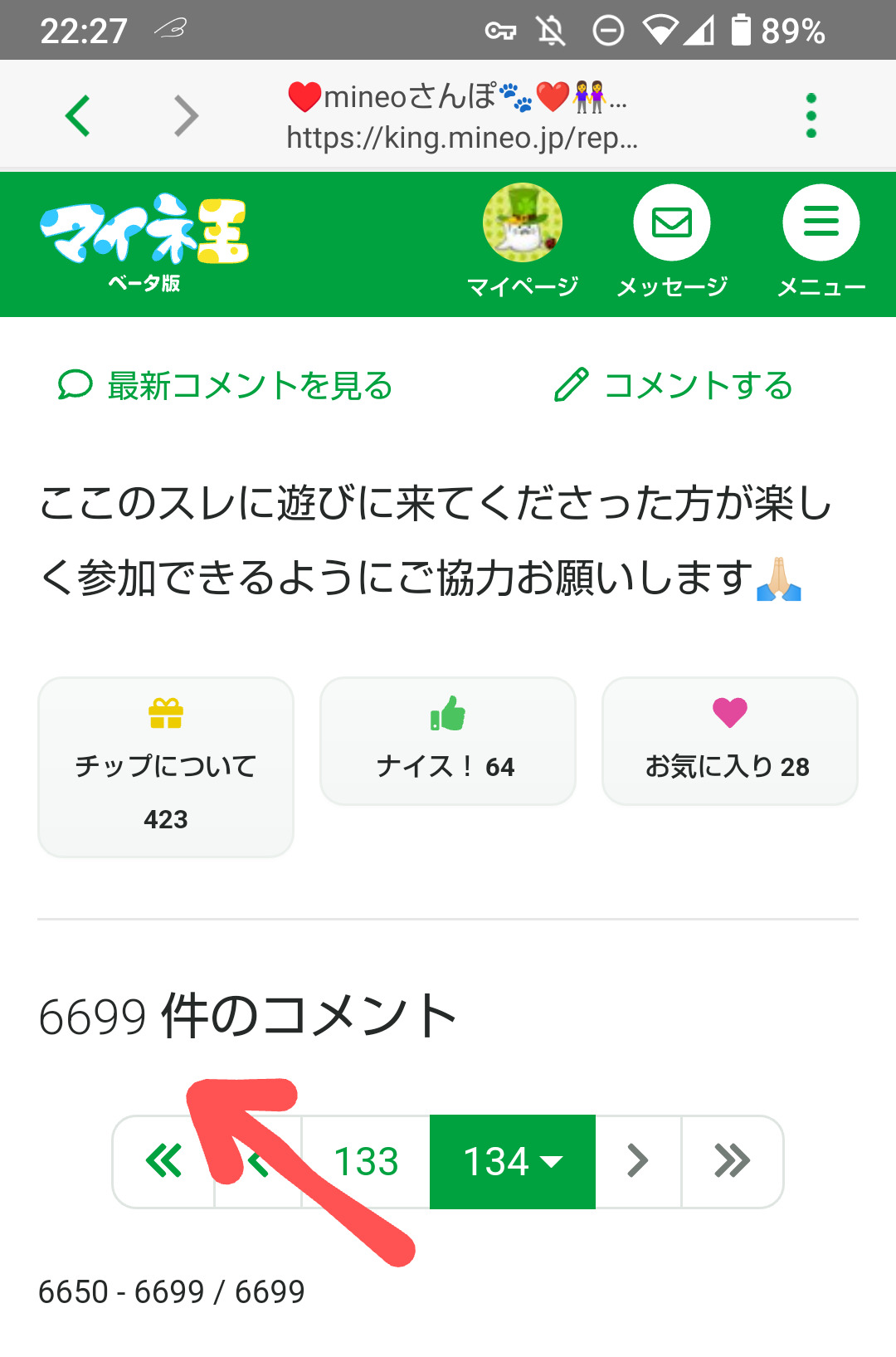Open the browser overflow menu

point(811,115)
